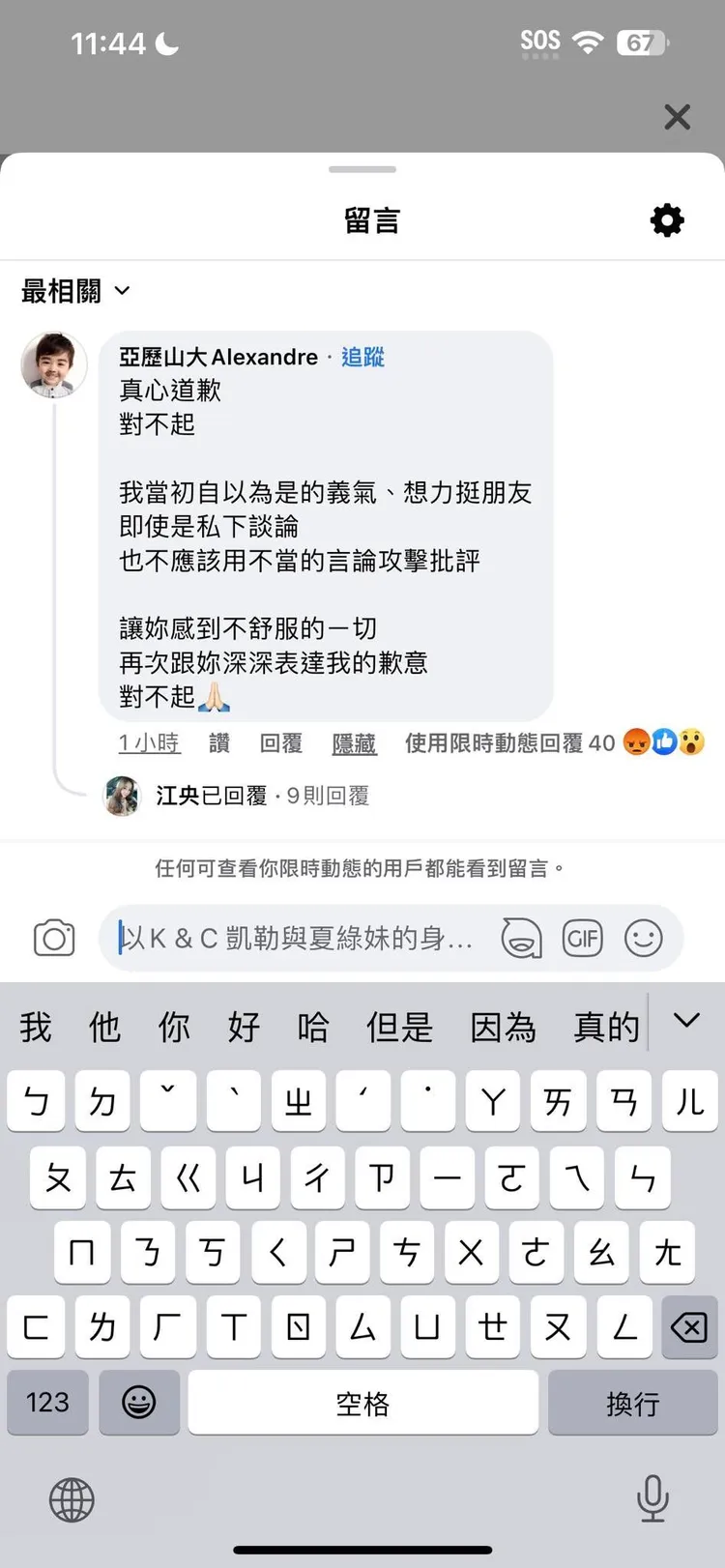Open the avatar sticker icon in comment bar

[521, 938]
